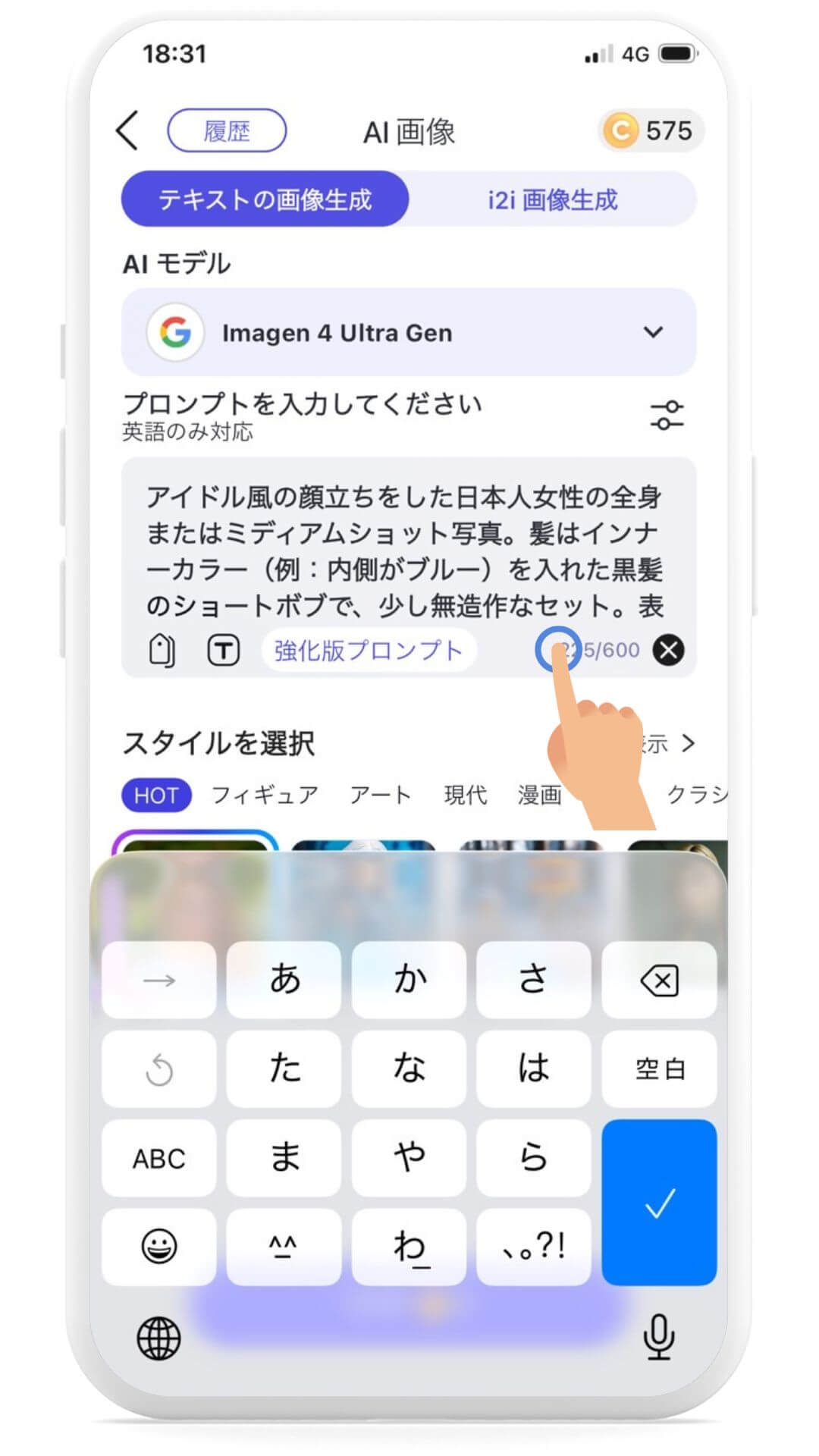Toggle the 漫画 style category
Viewport: 819px width, 1456px height.
(x=538, y=795)
